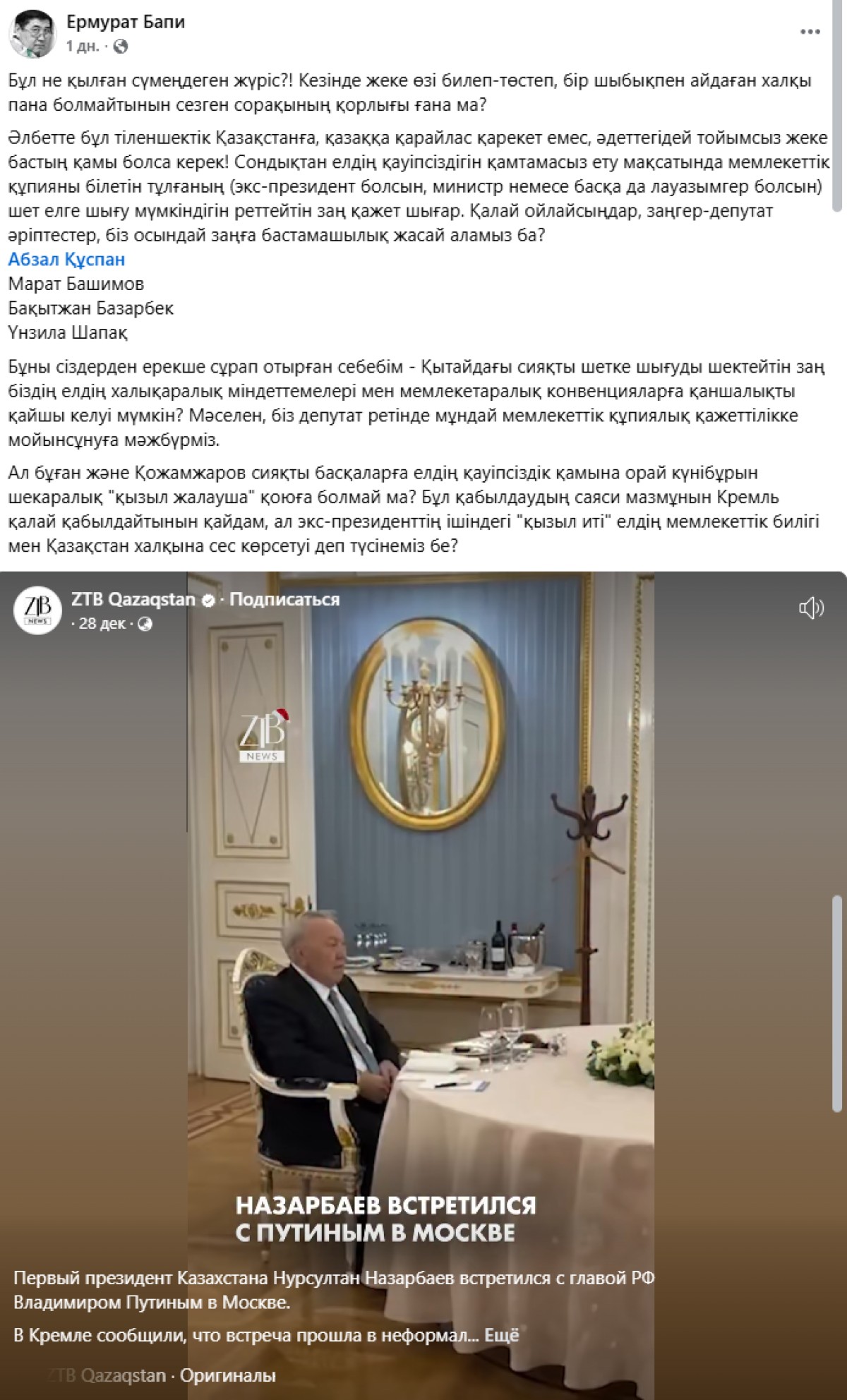The width and height of the screenshot is (847, 1400).
Task: Open the post's 1 дн. timestamp
Action: point(83,47)
